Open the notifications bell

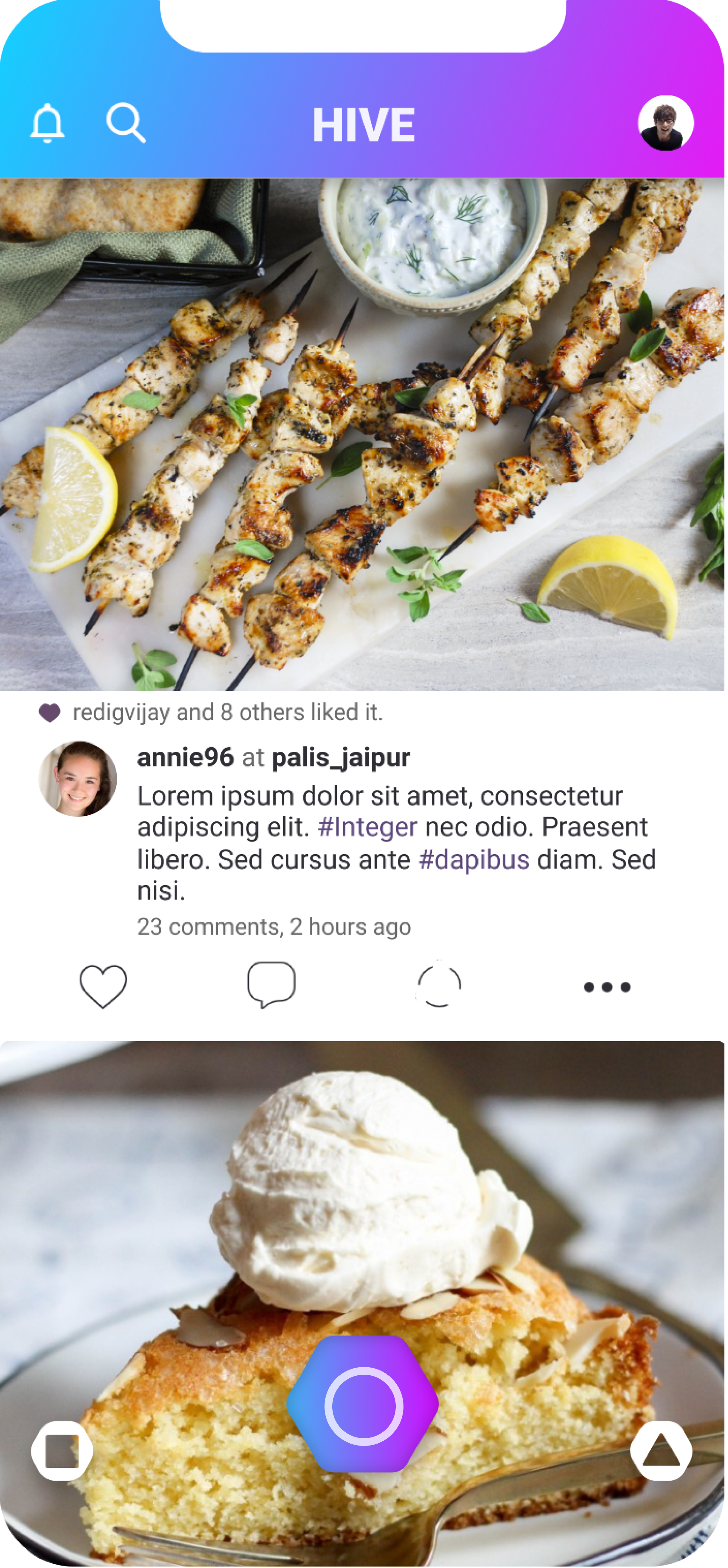pos(47,123)
